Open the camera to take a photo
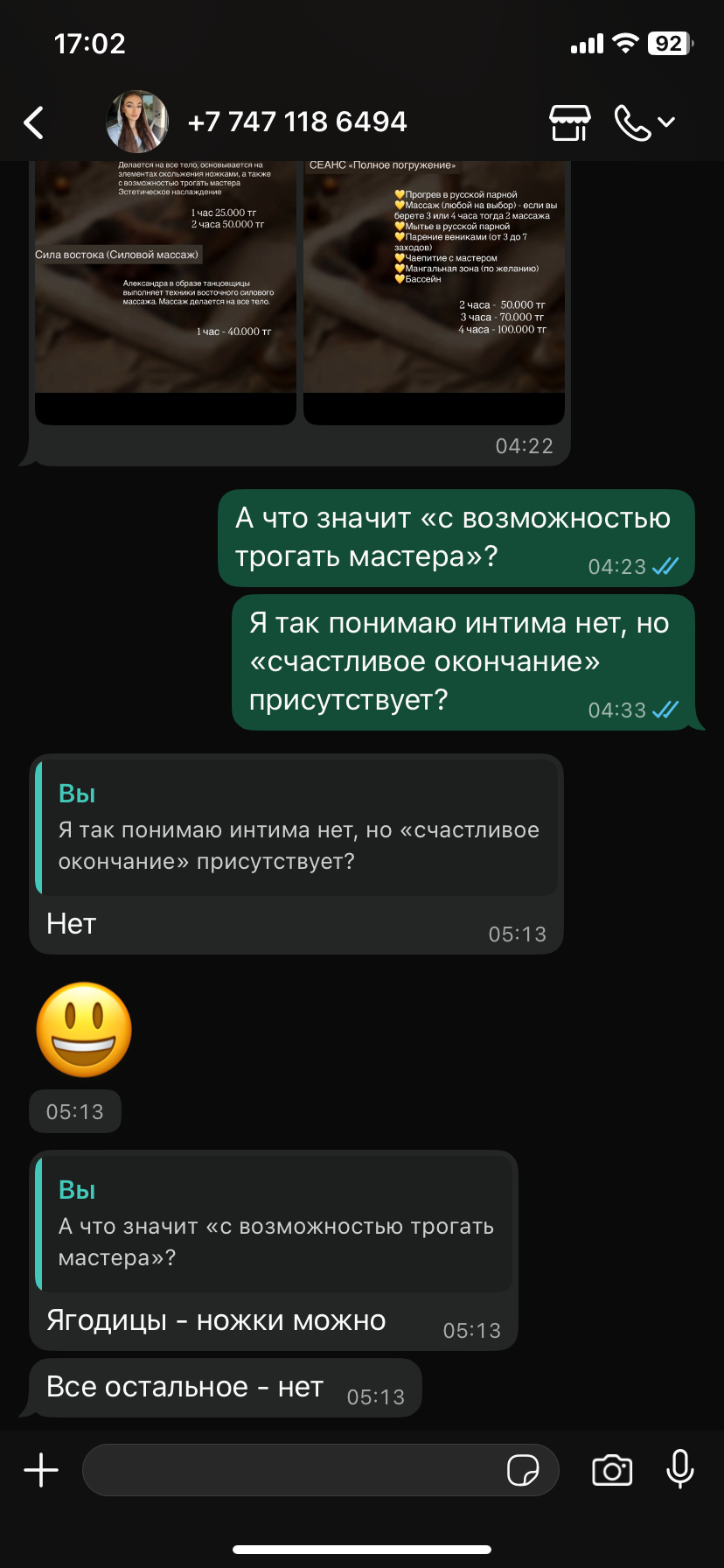Image resolution: width=724 pixels, height=1568 pixels. 612,1470
